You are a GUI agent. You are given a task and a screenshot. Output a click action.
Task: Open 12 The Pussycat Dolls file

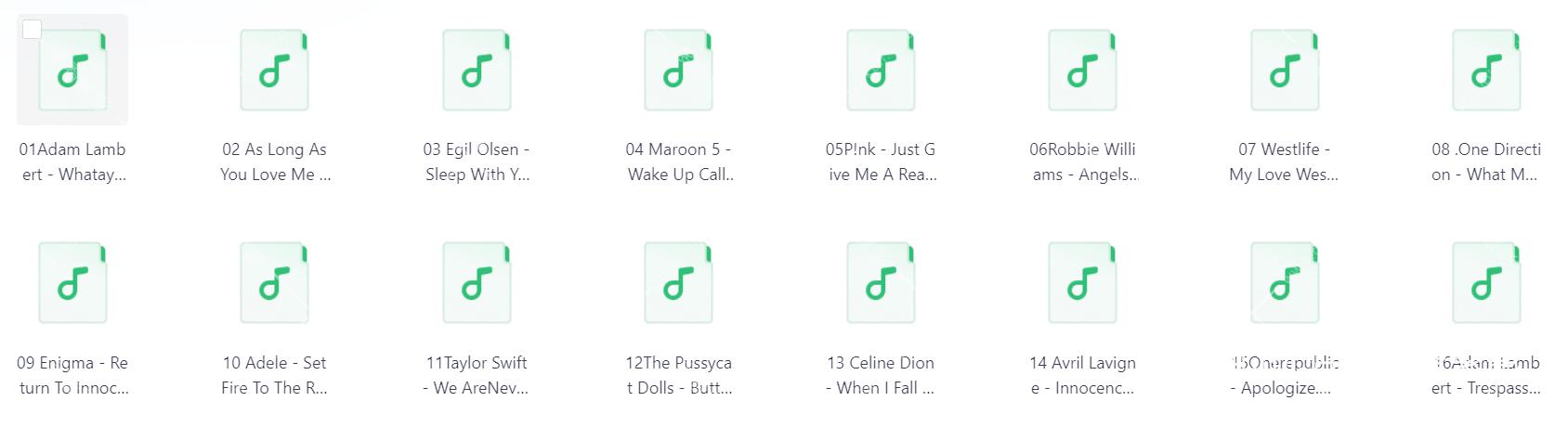[x=679, y=284]
